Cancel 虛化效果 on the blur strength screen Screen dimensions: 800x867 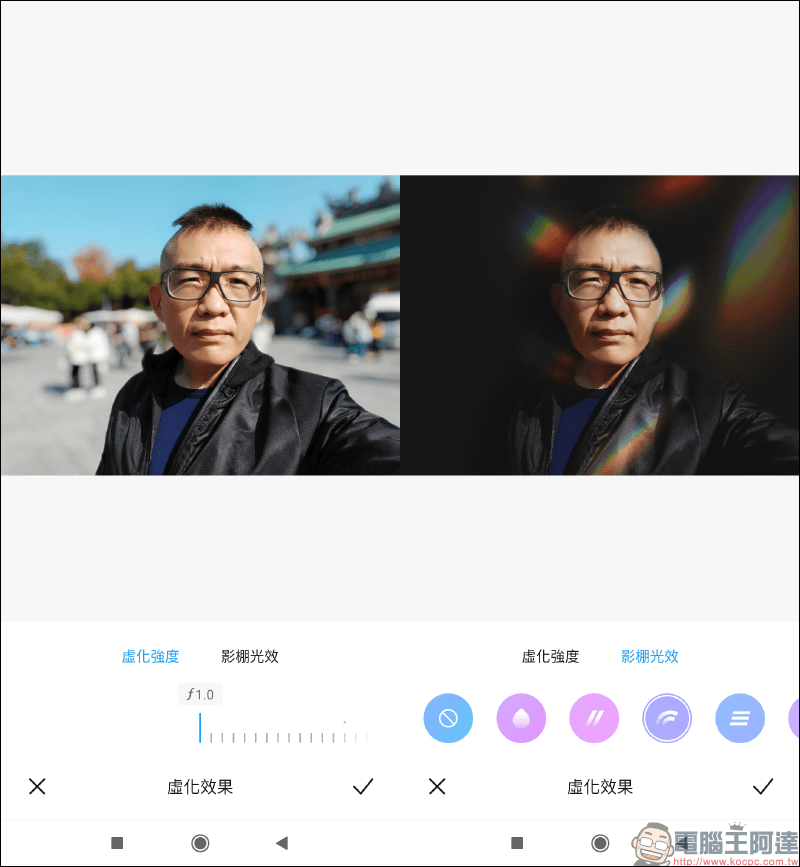click(37, 786)
